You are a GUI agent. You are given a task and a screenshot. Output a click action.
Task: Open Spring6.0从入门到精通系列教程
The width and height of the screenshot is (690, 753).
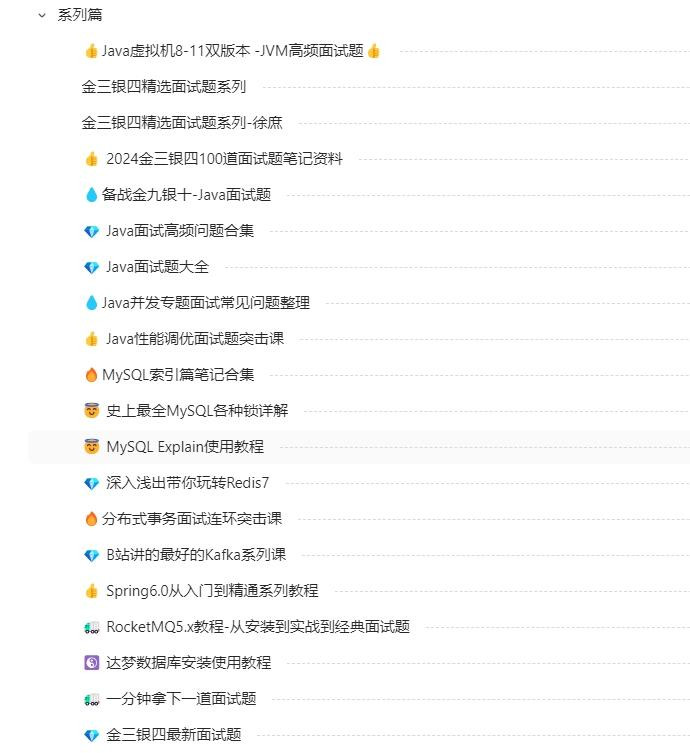(x=212, y=591)
